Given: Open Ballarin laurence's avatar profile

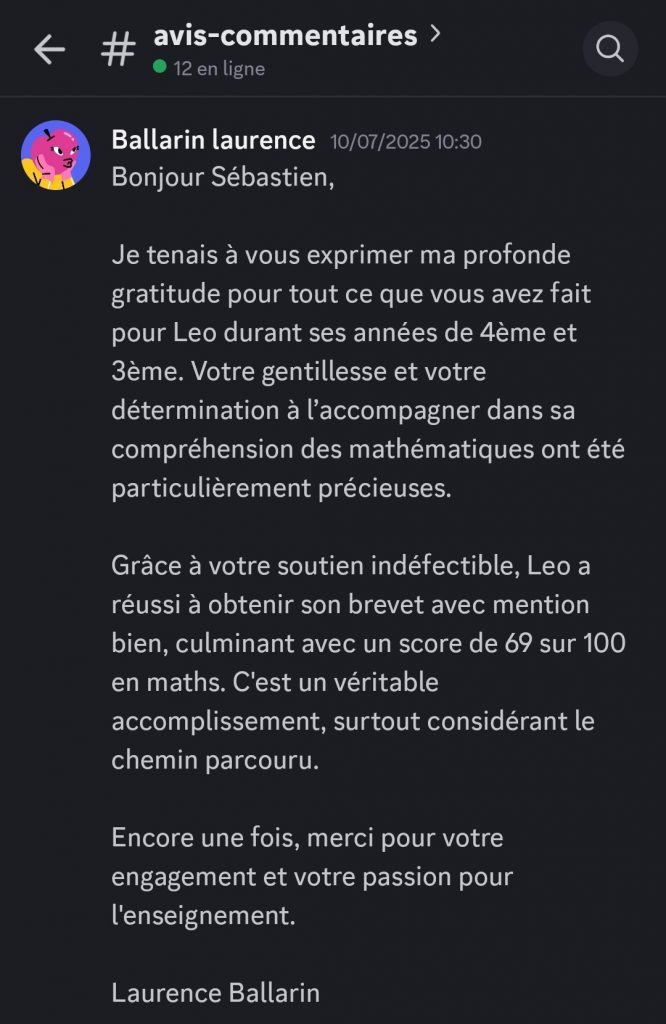Looking at the screenshot, I should (56, 155).
